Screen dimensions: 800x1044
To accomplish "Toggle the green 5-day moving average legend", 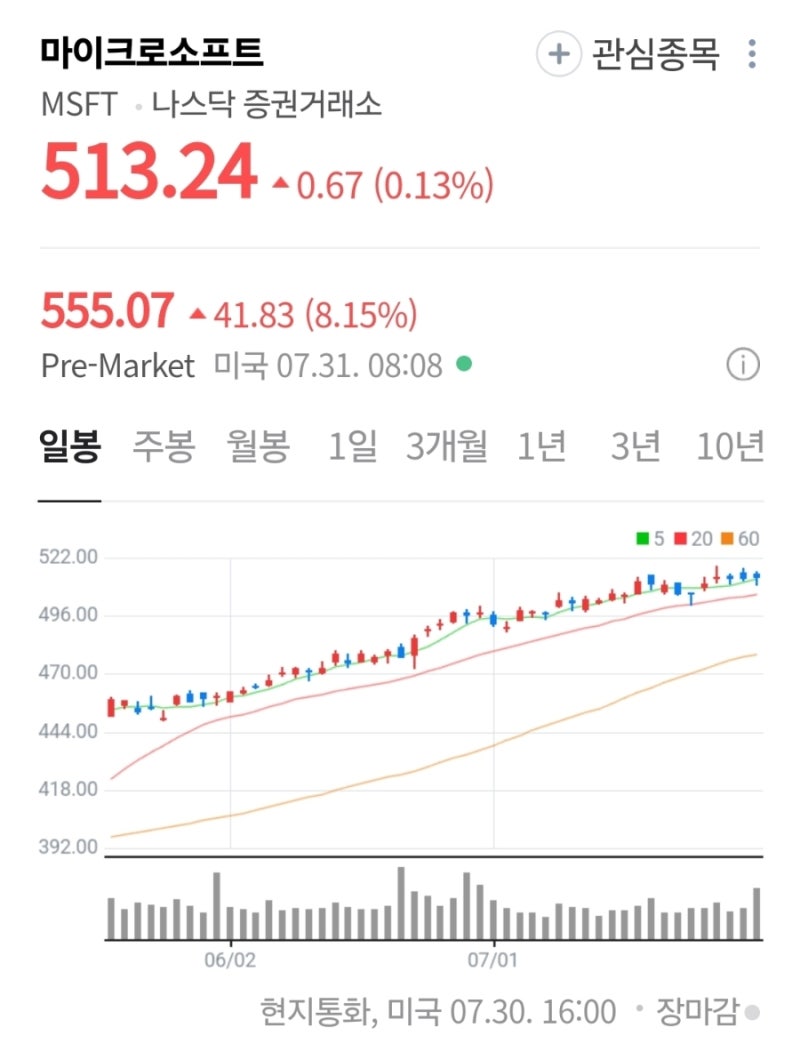I will click(648, 537).
